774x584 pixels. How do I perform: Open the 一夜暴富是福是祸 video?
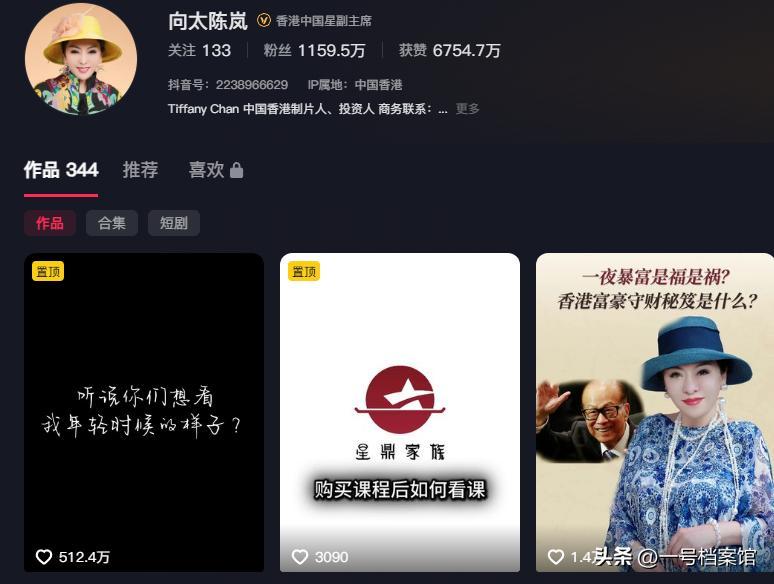click(655, 412)
